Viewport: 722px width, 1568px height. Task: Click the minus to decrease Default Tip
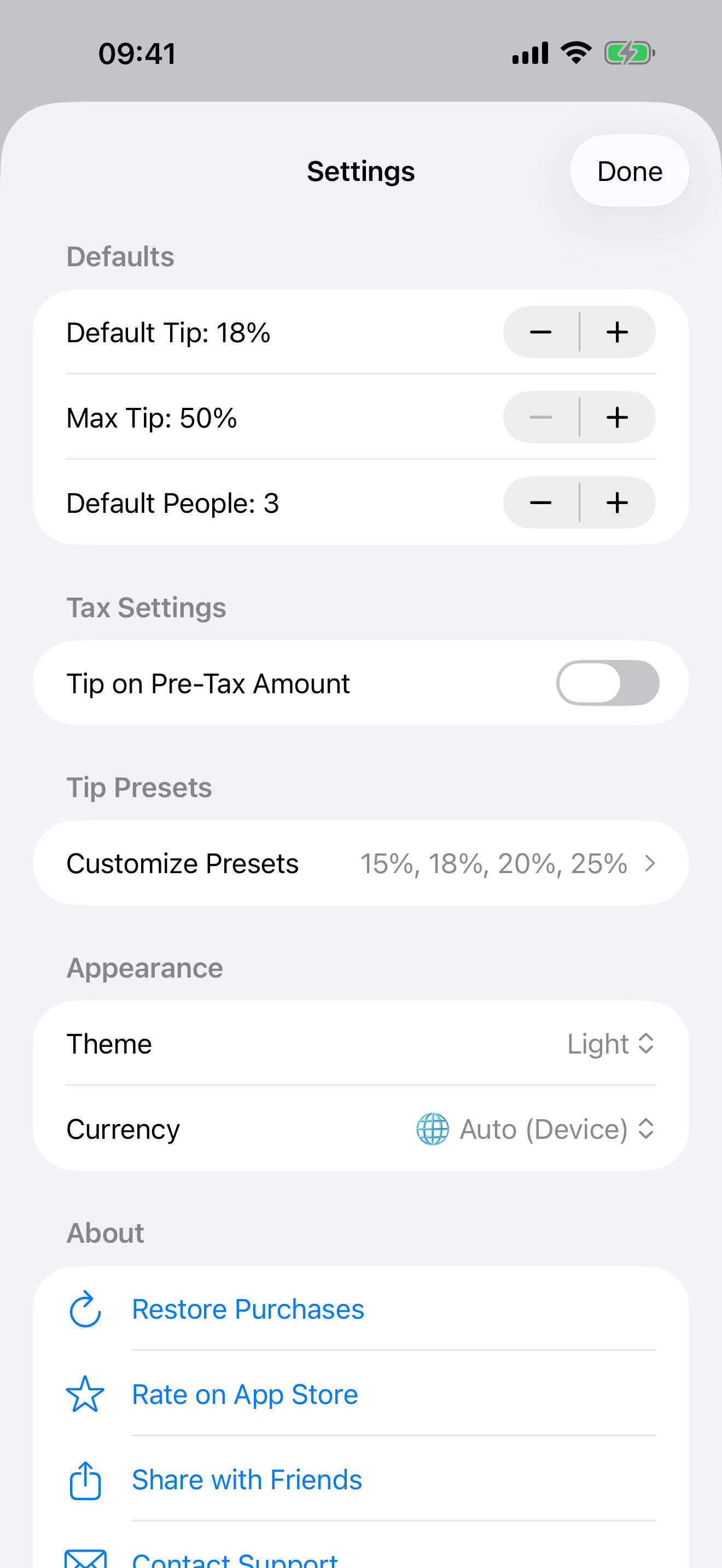540,332
